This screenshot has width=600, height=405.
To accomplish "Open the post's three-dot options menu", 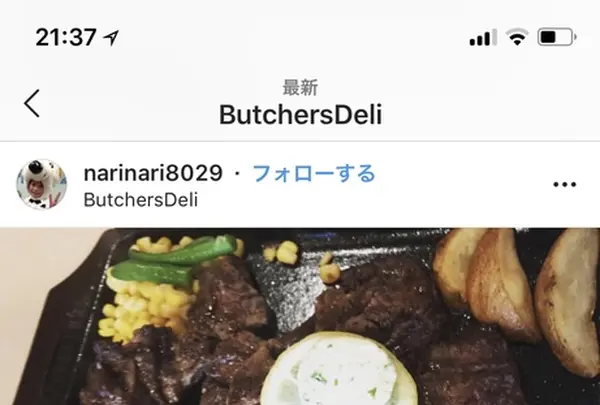I will point(564,185).
